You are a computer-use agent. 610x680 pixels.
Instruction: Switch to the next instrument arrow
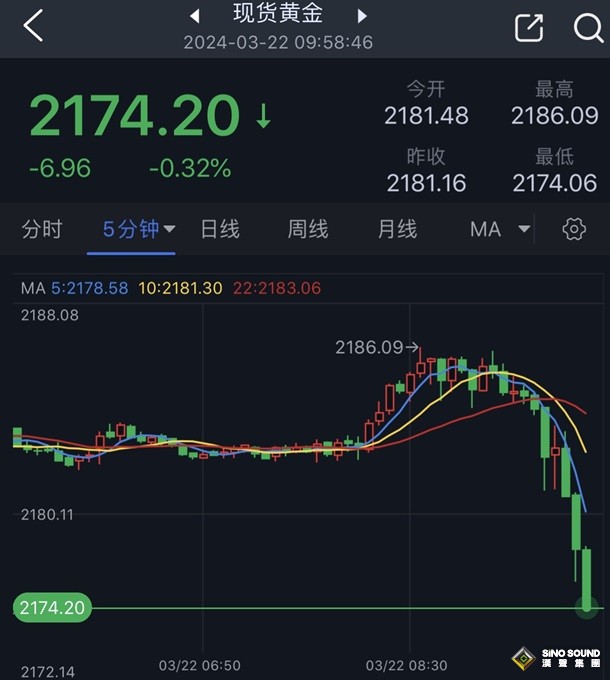(362, 16)
